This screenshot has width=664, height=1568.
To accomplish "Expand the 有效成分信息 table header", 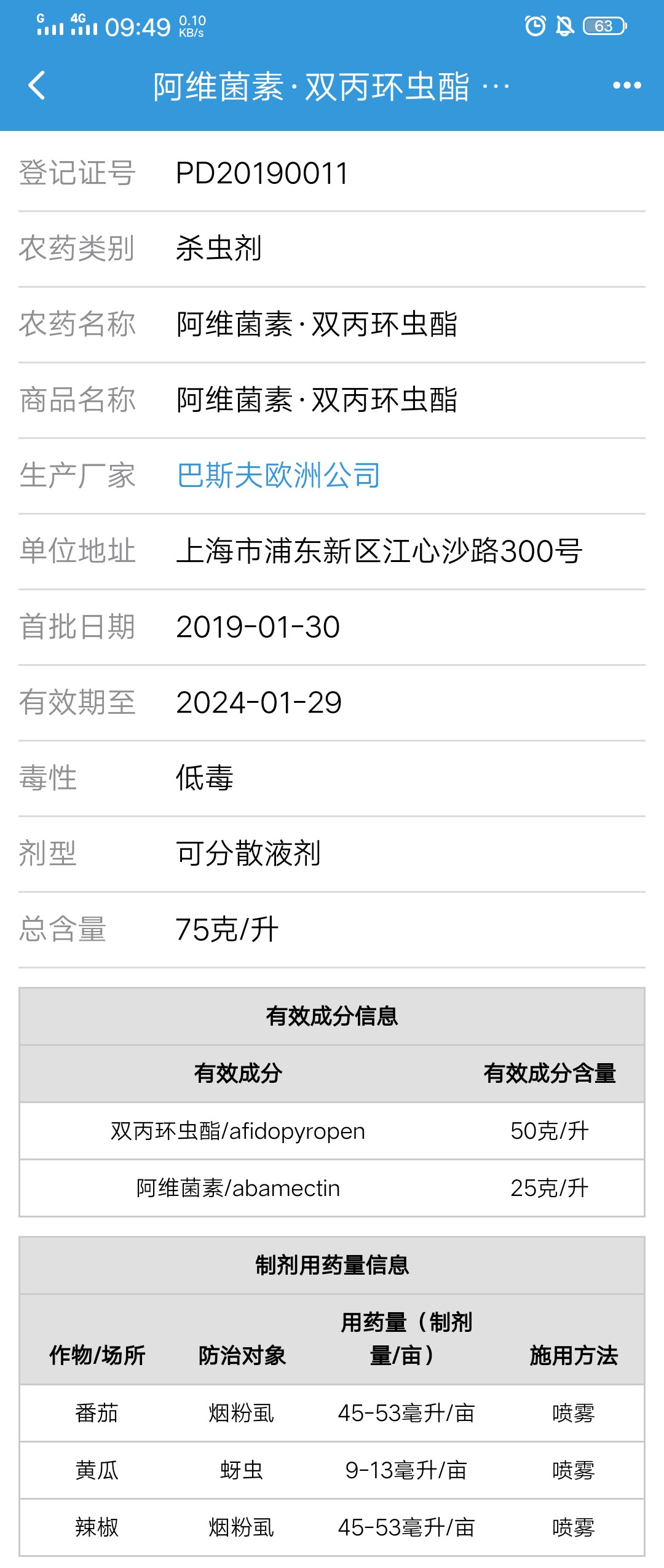I will pyautogui.click(x=332, y=1016).
